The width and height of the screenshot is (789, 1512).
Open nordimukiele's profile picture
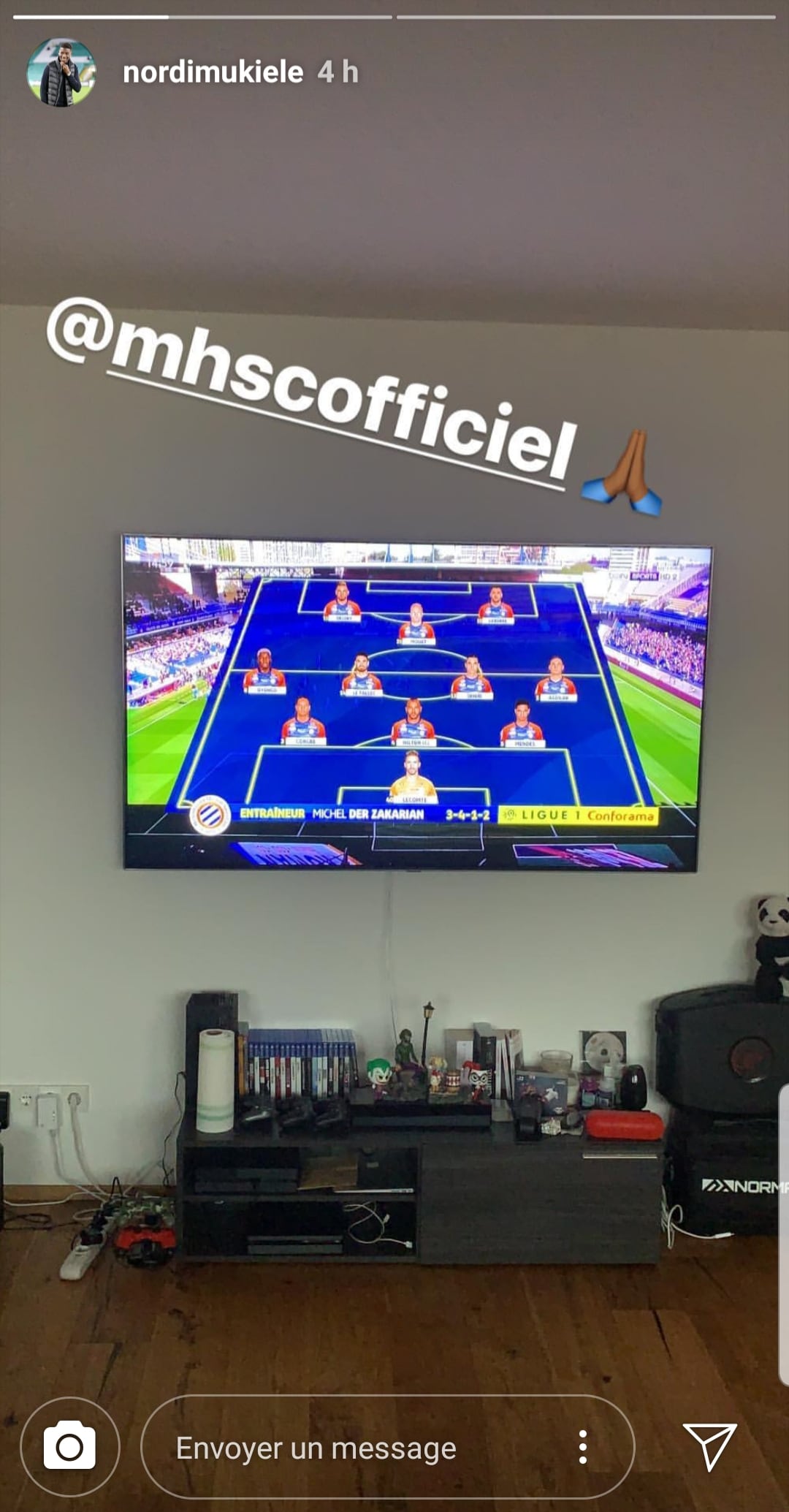point(61,73)
